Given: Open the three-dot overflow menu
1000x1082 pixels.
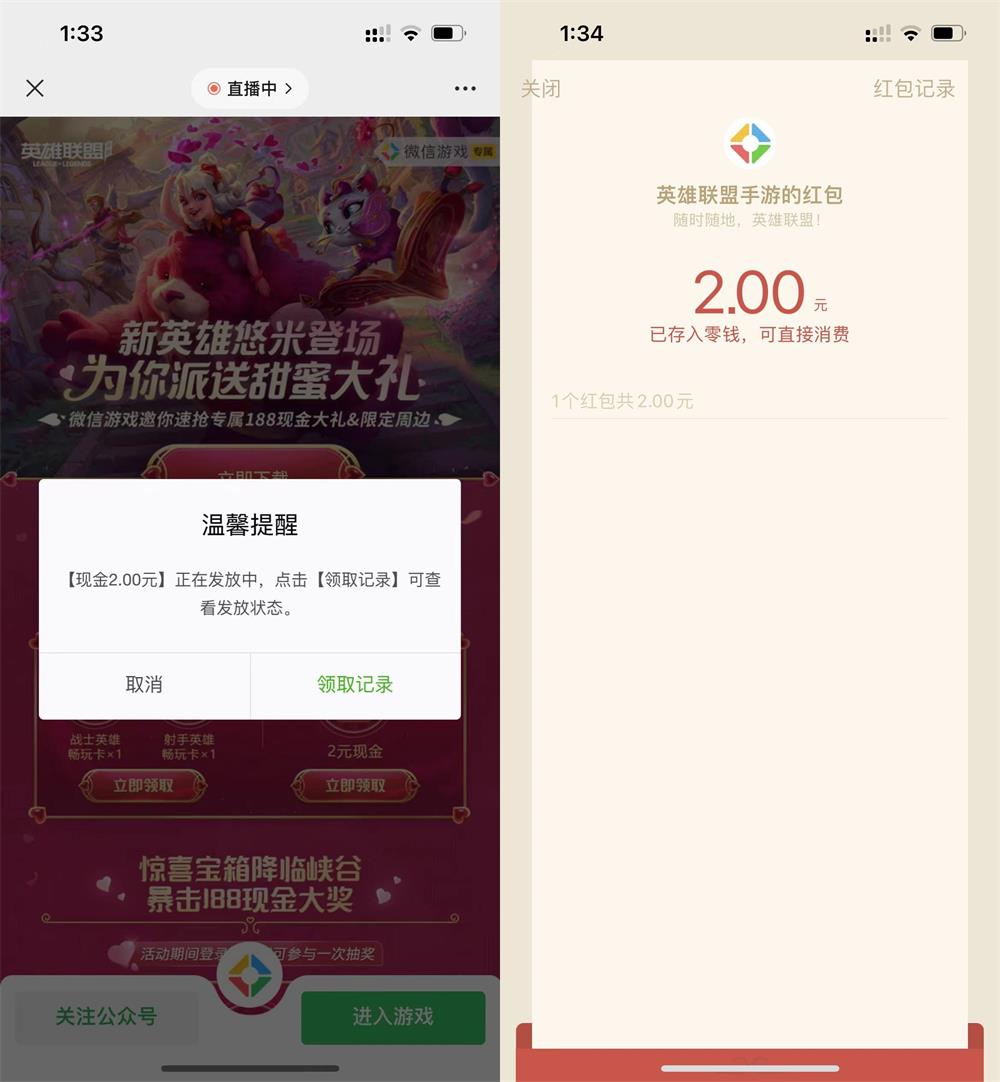Looking at the screenshot, I should pos(465,88).
